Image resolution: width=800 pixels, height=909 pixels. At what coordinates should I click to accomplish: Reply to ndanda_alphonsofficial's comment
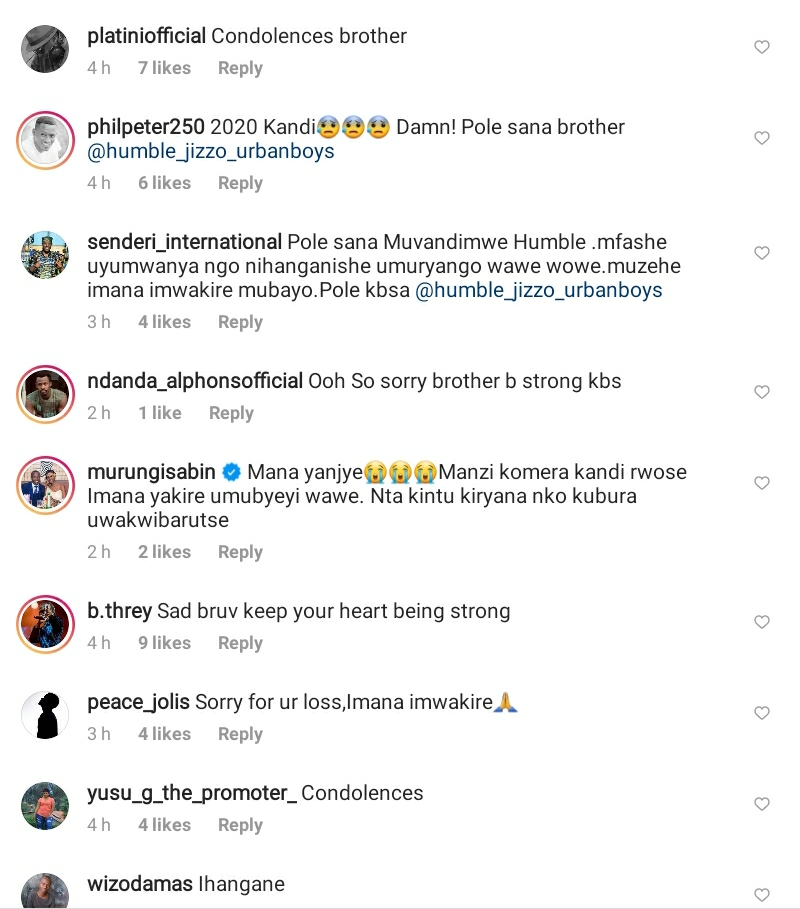click(x=231, y=413)
